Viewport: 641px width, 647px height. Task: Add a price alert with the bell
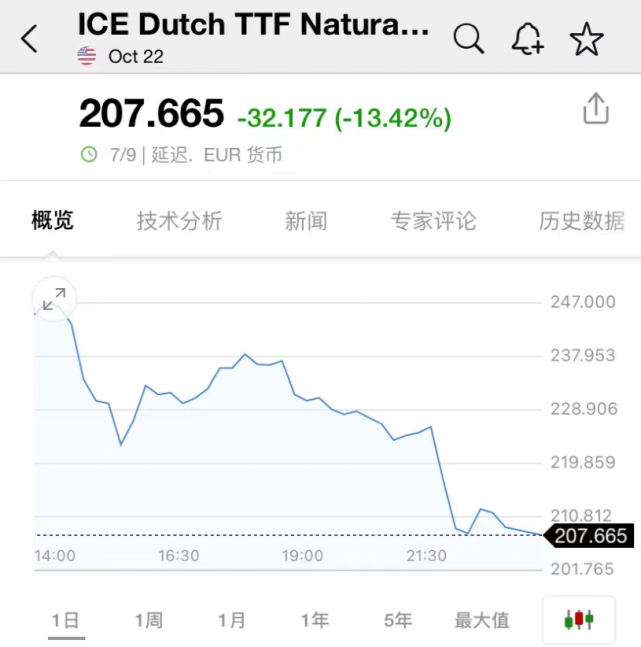pos(527,39)
